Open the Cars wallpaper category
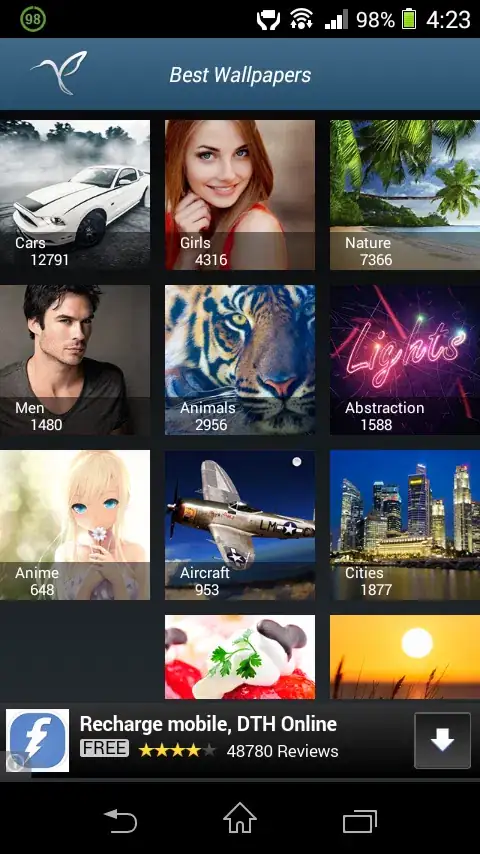This screenshot has width=480, height=854. click(75, 195)
